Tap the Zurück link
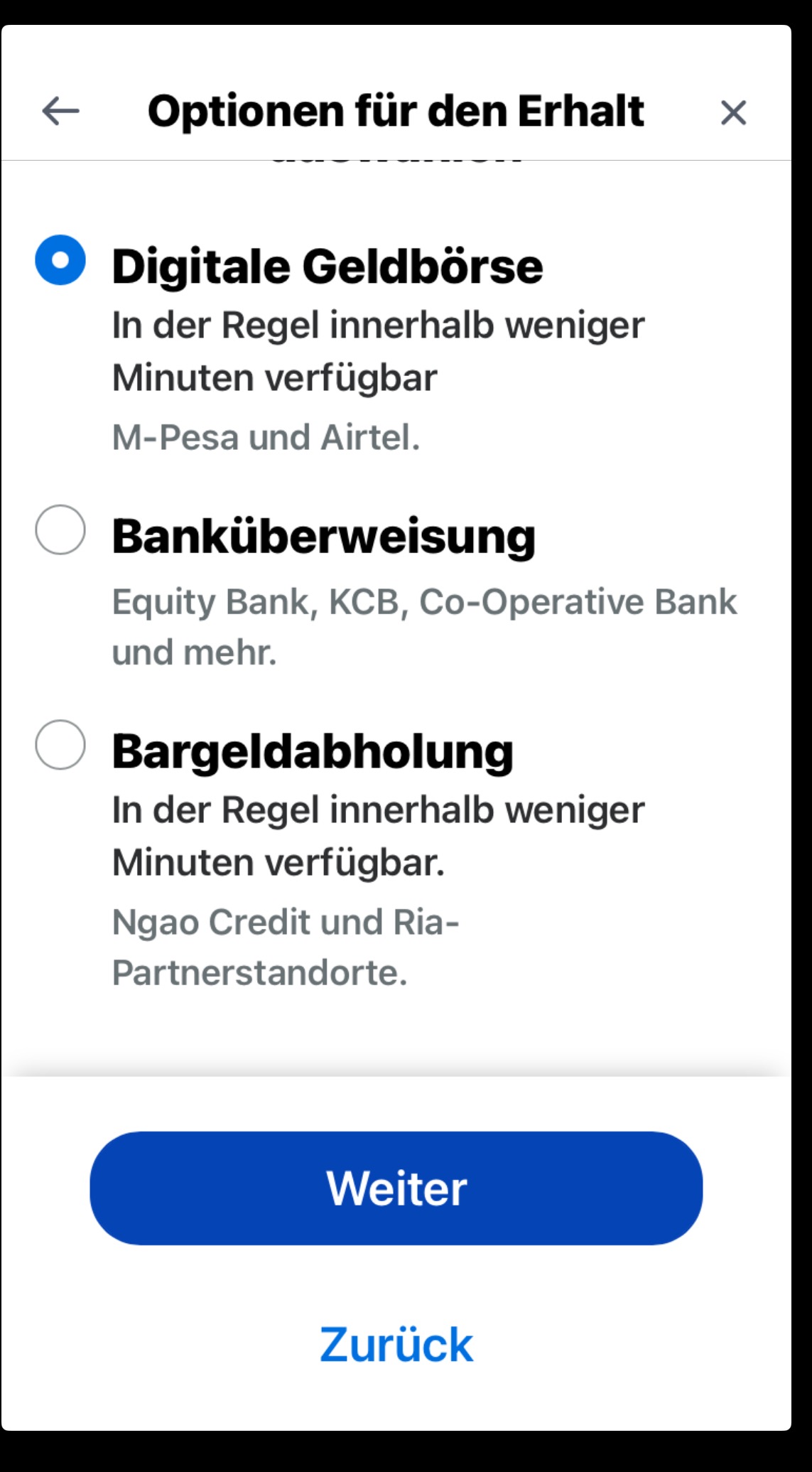 coord(396,1345)
